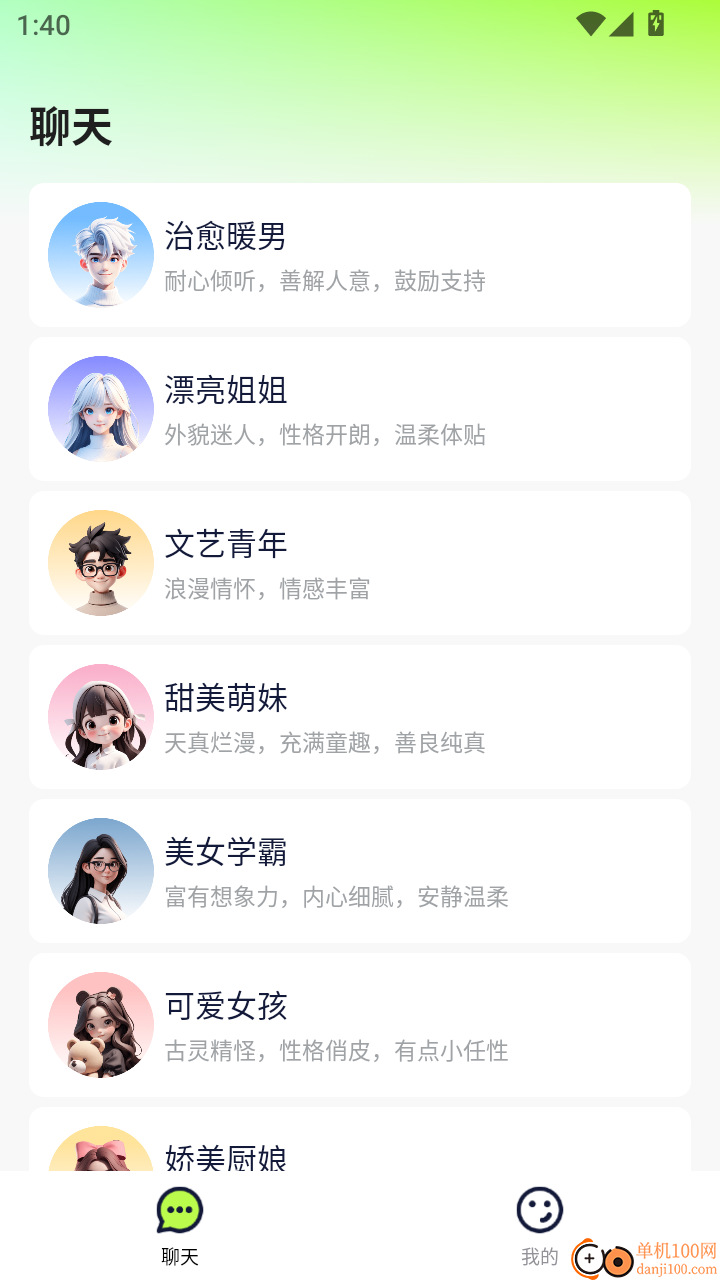Viewport: 720px width, 1280px height.
Task: Open a chat with 美女学霸
Action: pyautogui.click(x=360, y=871)
